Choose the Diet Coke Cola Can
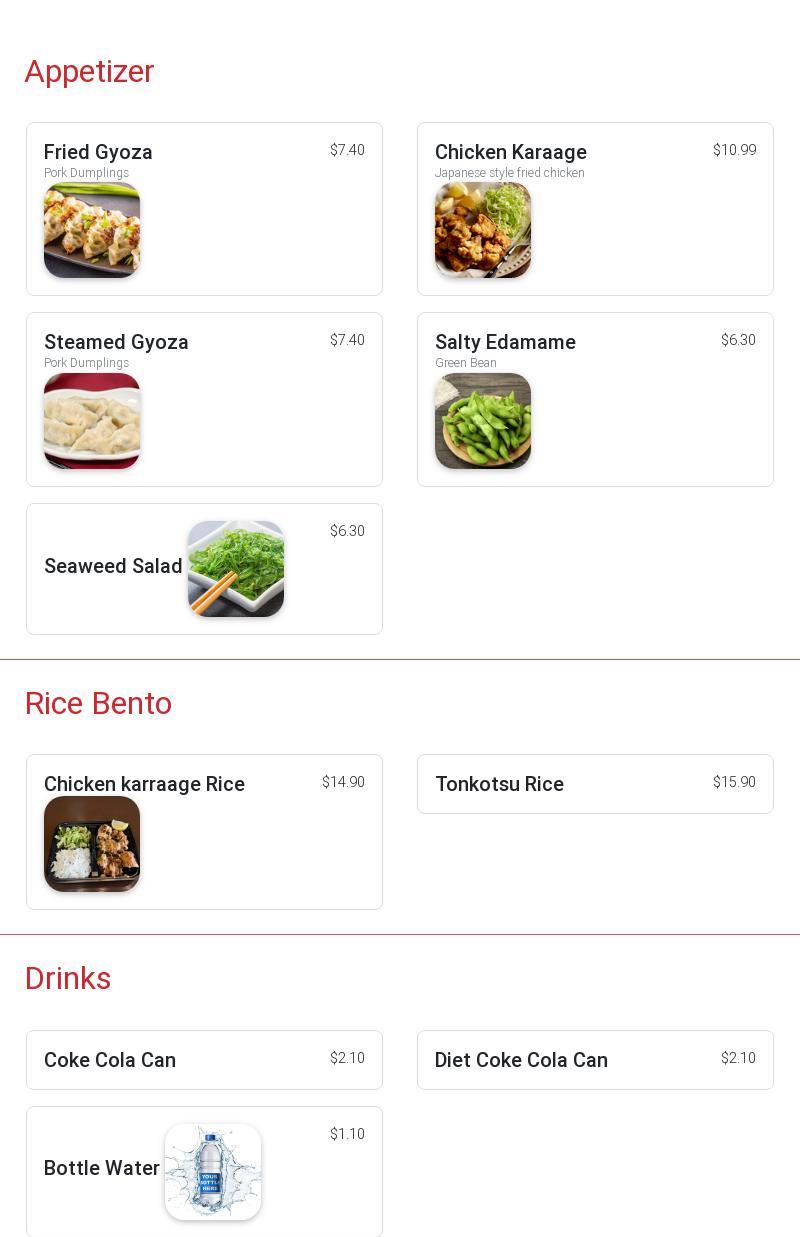The height and width of the screenshot is (1237, 800). (595, 1060)
